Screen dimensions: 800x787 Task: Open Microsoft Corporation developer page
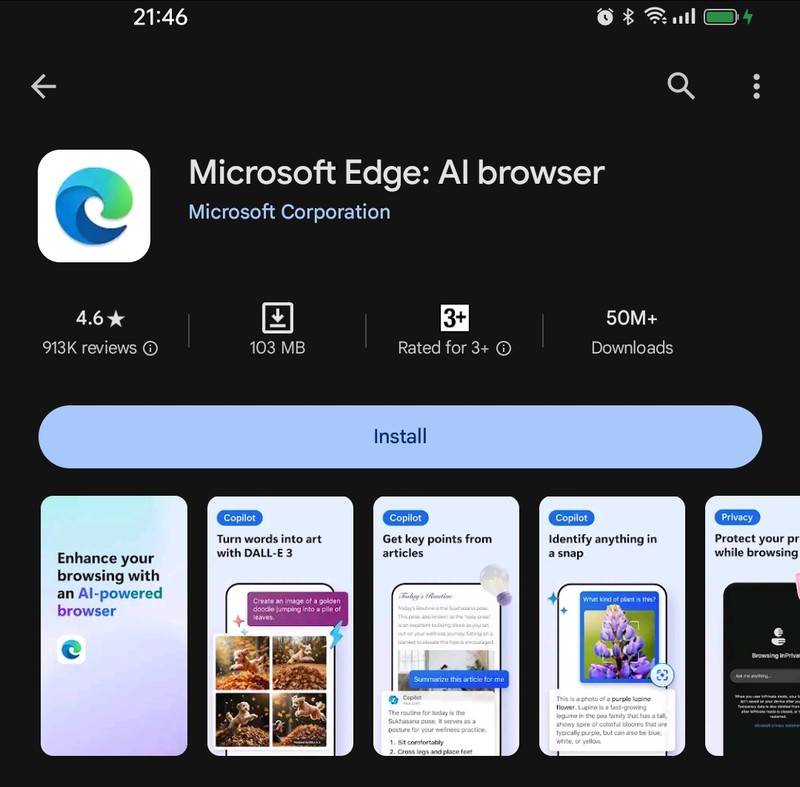(x=289, y=212)
